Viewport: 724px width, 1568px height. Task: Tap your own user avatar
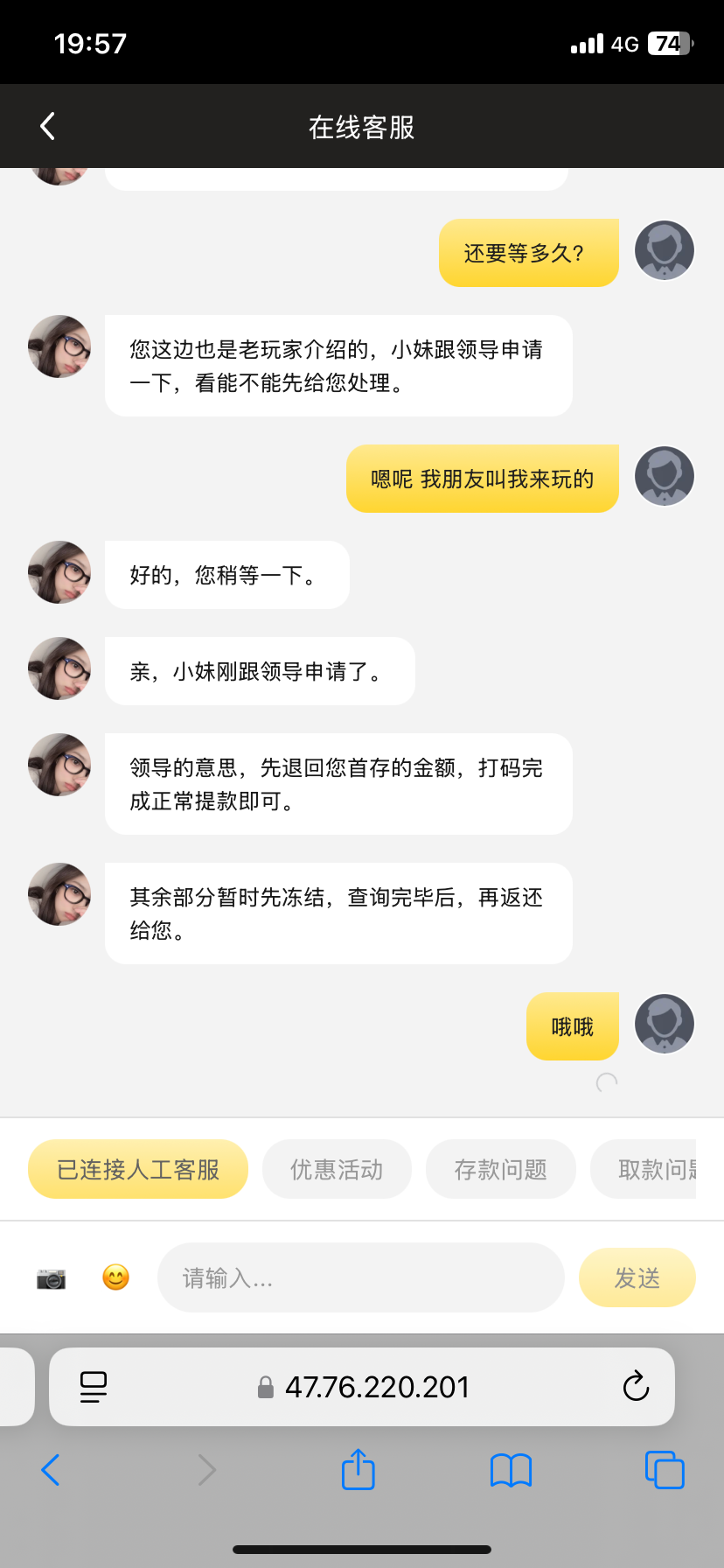[x=664, y=250]
